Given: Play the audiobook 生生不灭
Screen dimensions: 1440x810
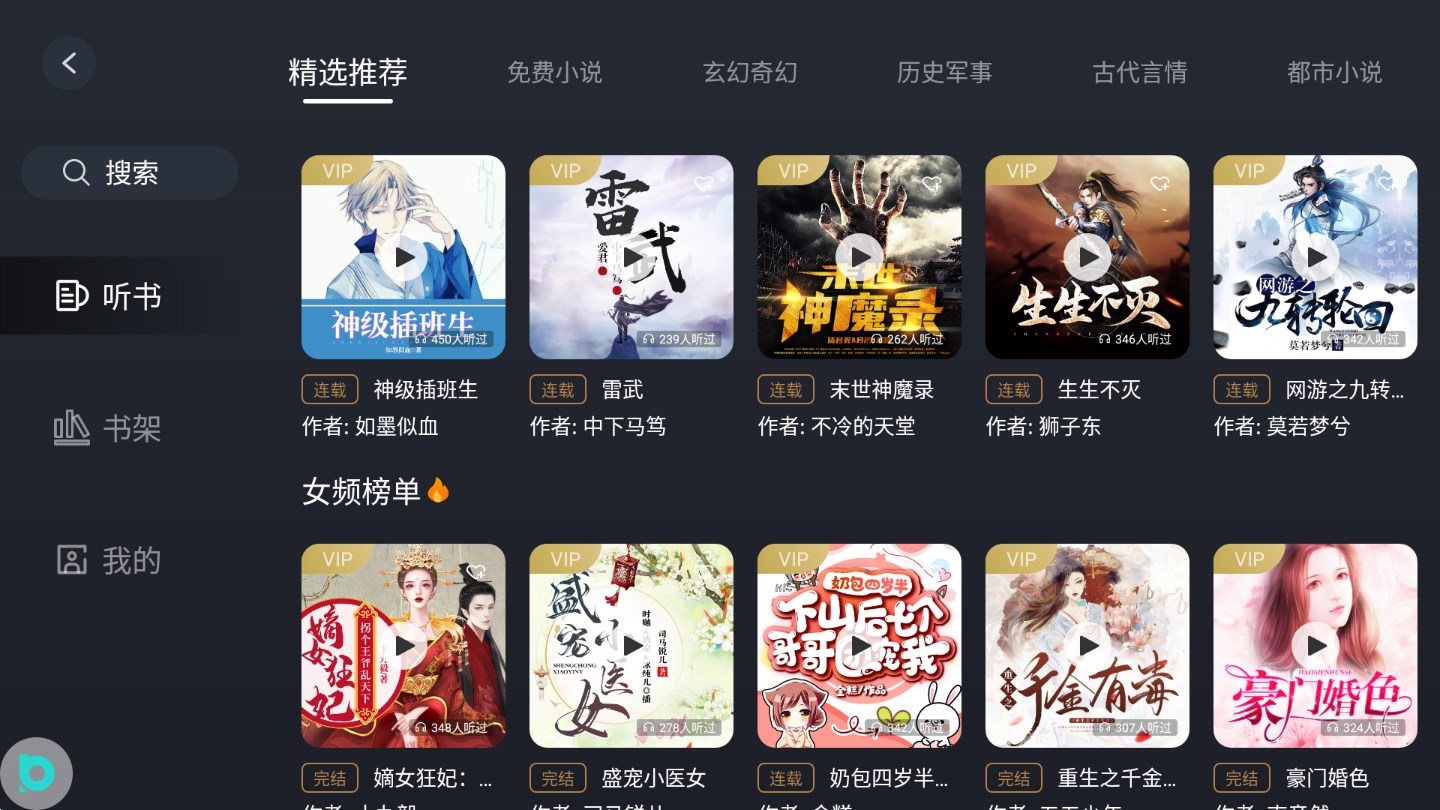Looking at the screenshot, I should [x=1087, y=257].
